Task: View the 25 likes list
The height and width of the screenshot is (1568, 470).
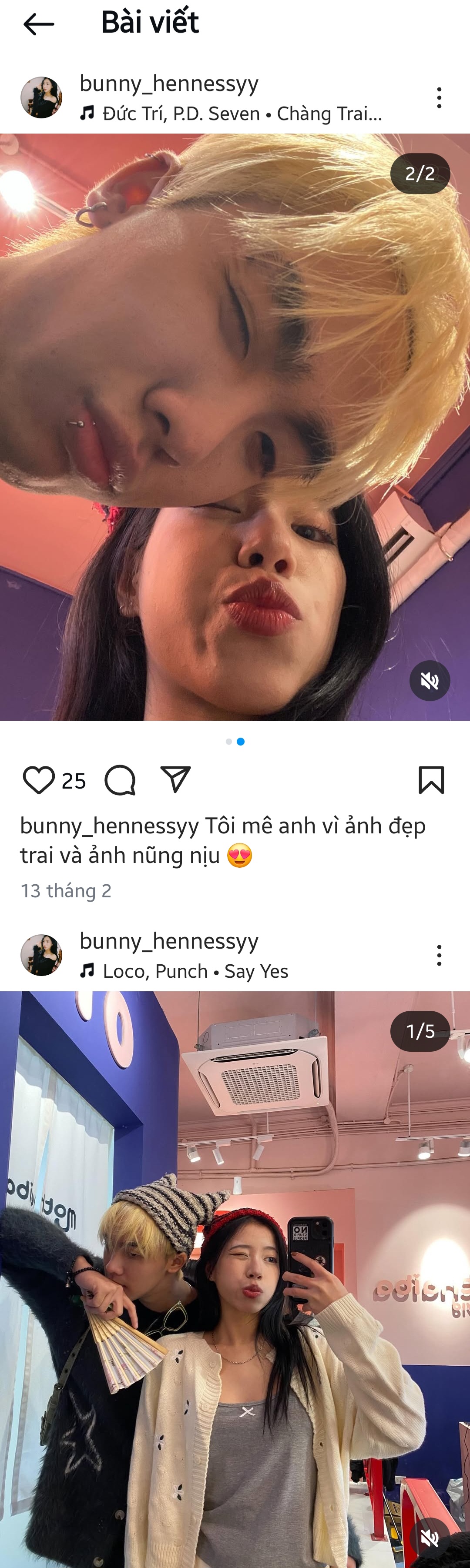Action: pos(74,780)
